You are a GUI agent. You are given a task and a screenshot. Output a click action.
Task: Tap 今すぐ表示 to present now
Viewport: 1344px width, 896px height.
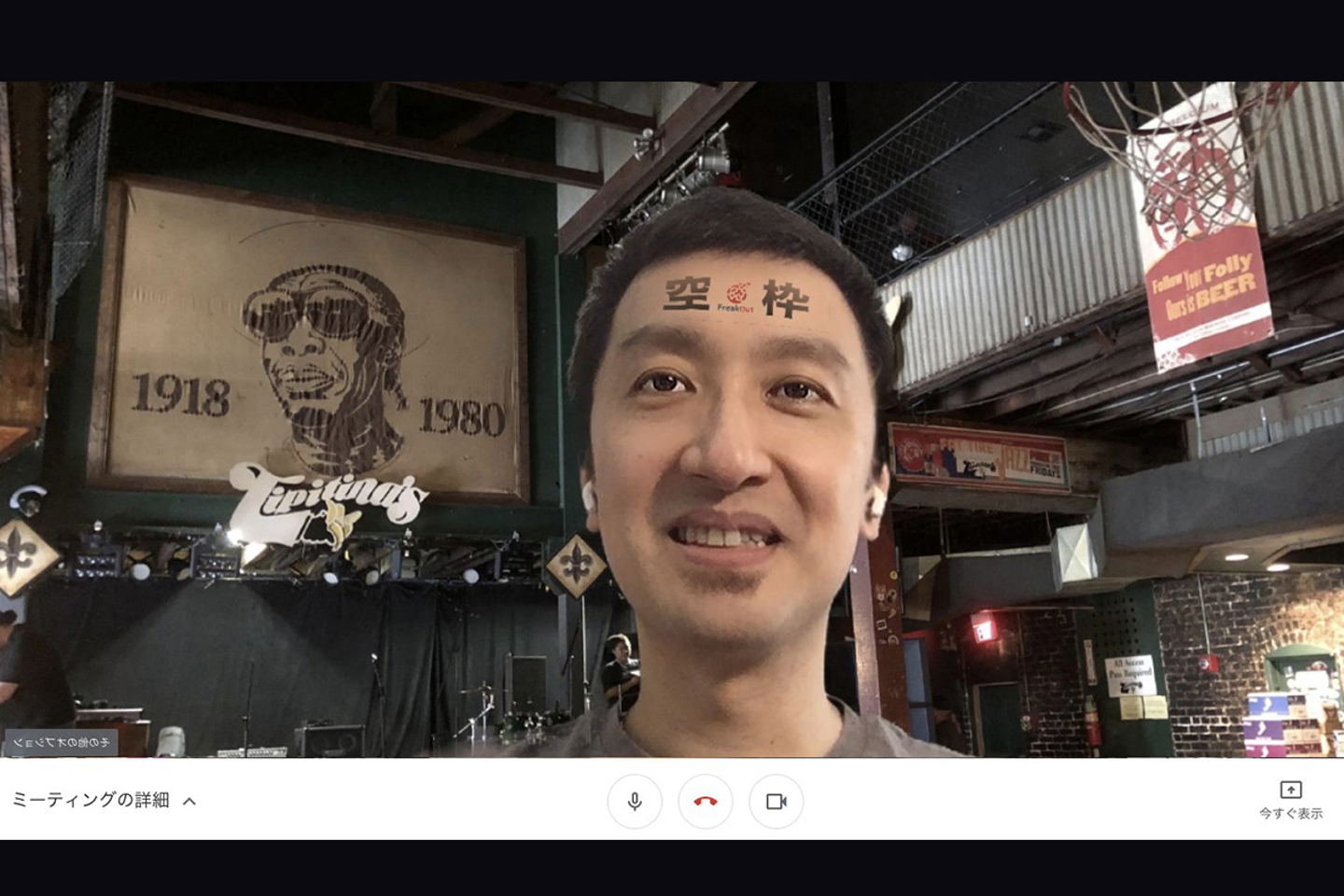point(1290,800)
